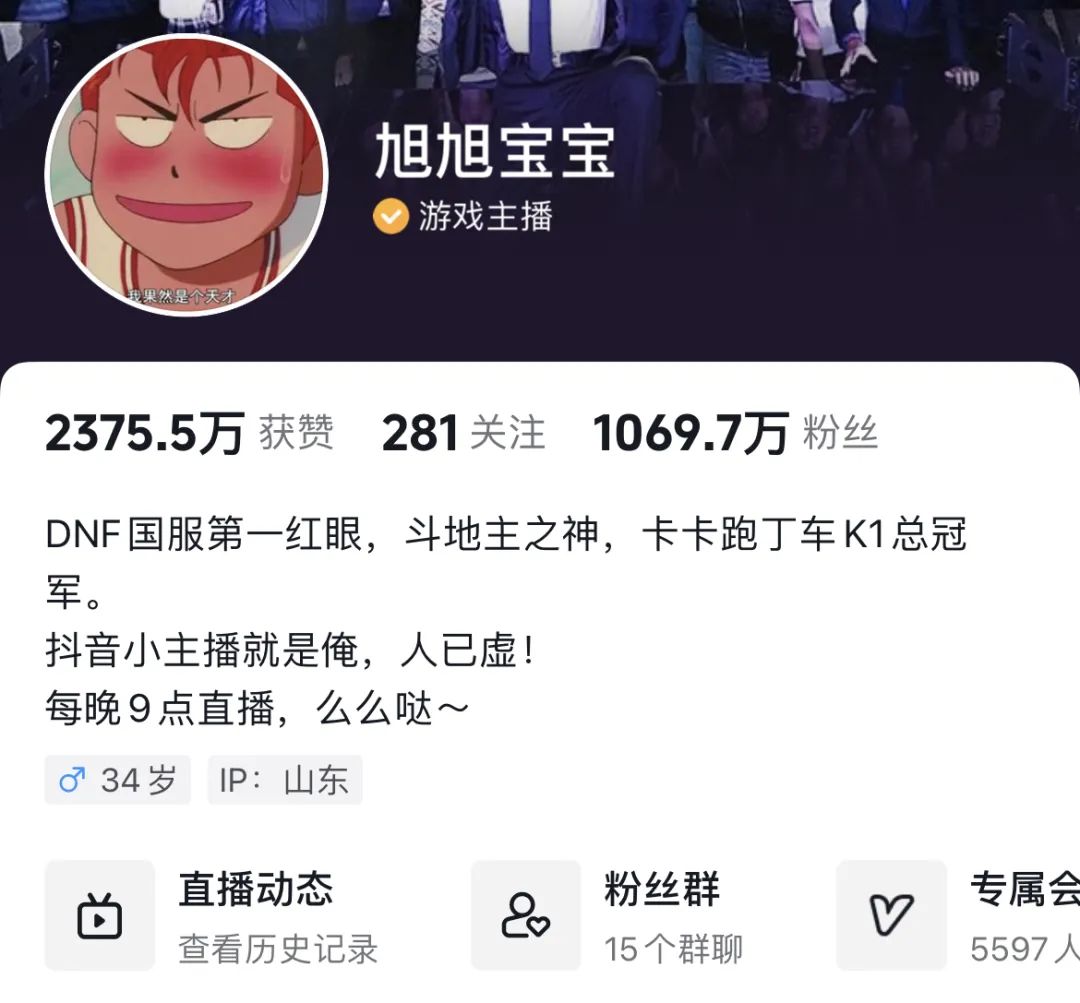
Task: Open the 1069.7万 粉丝 followers list
Action: (735, 434)
